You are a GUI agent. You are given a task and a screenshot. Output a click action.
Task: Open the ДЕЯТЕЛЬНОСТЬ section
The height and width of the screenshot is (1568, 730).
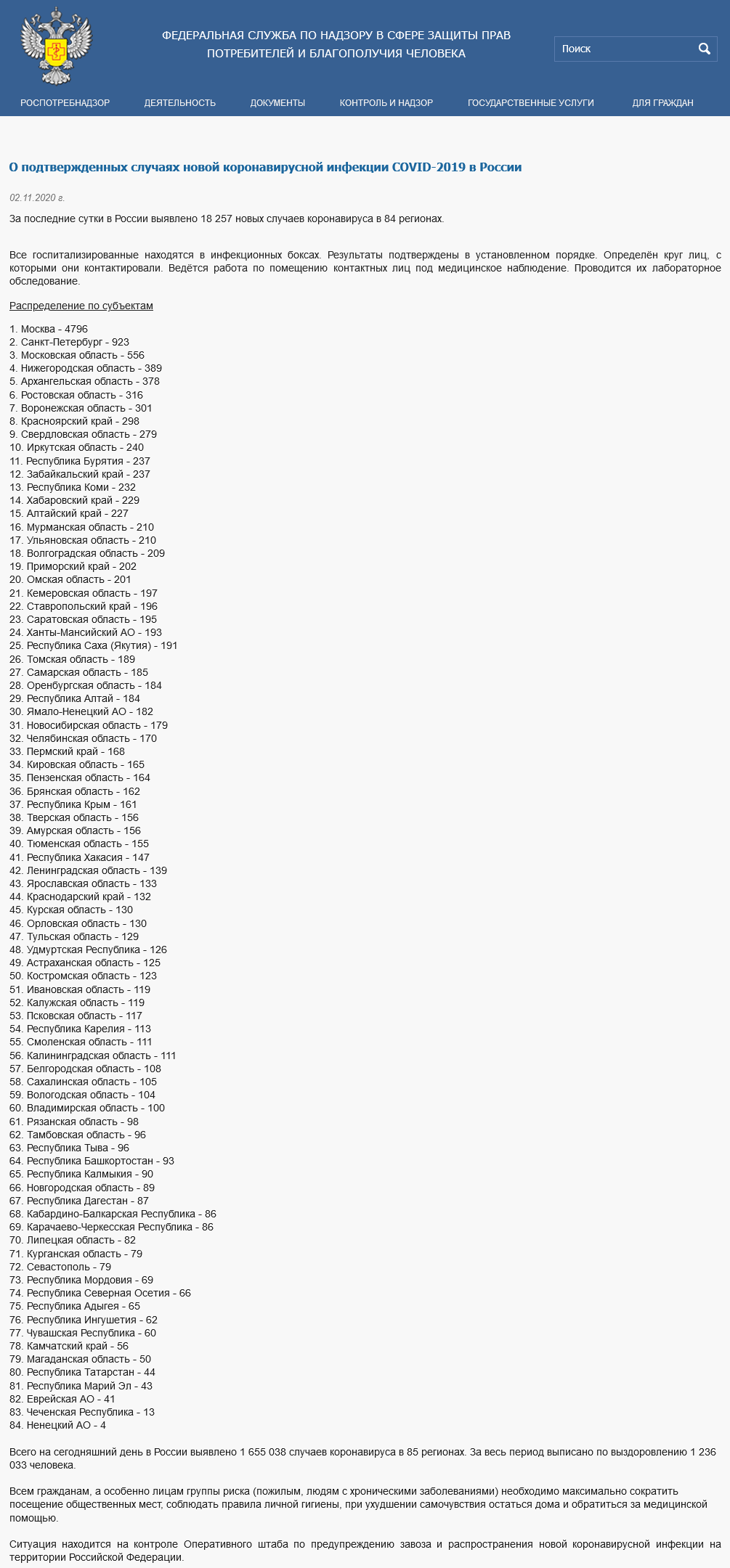(180, 103)
